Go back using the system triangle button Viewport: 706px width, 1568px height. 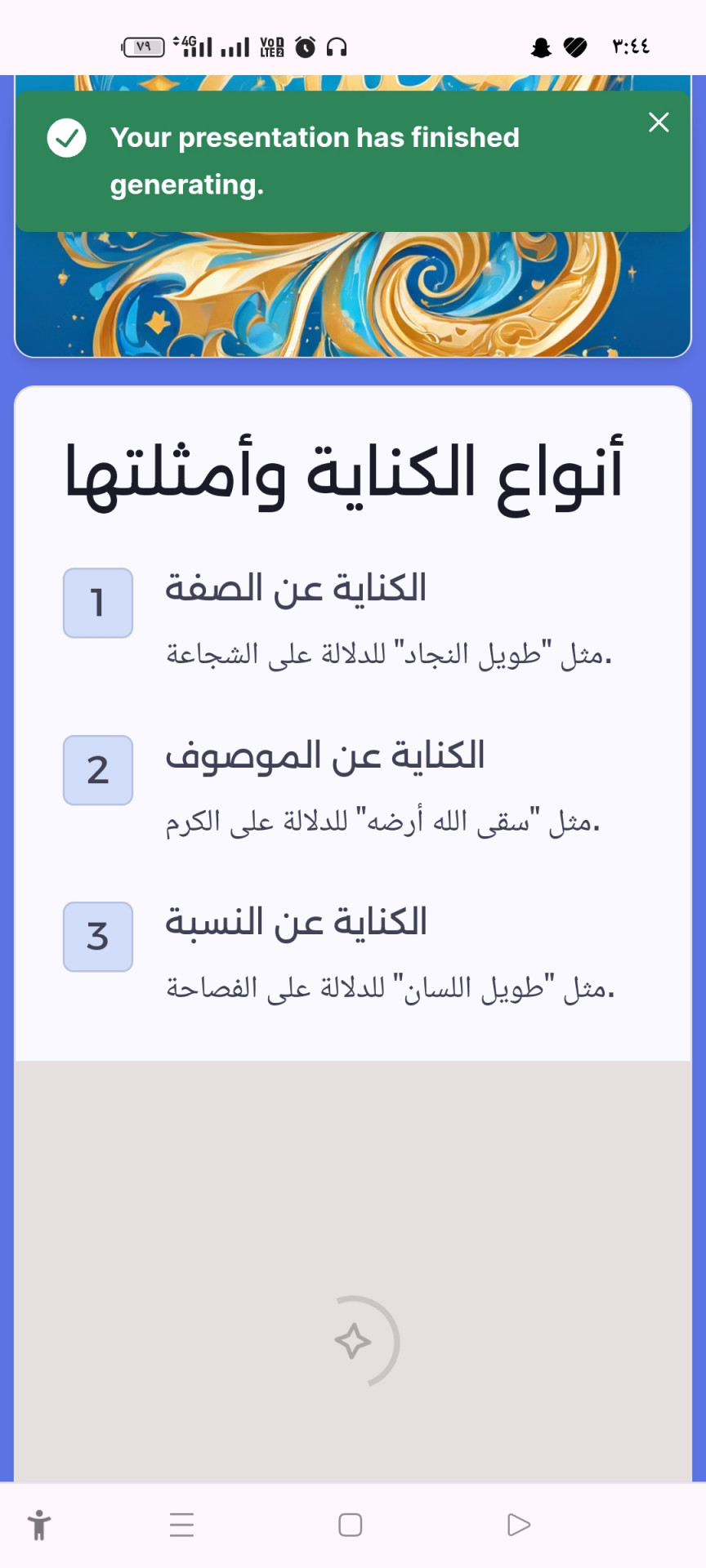click(x=519, y=1525)
